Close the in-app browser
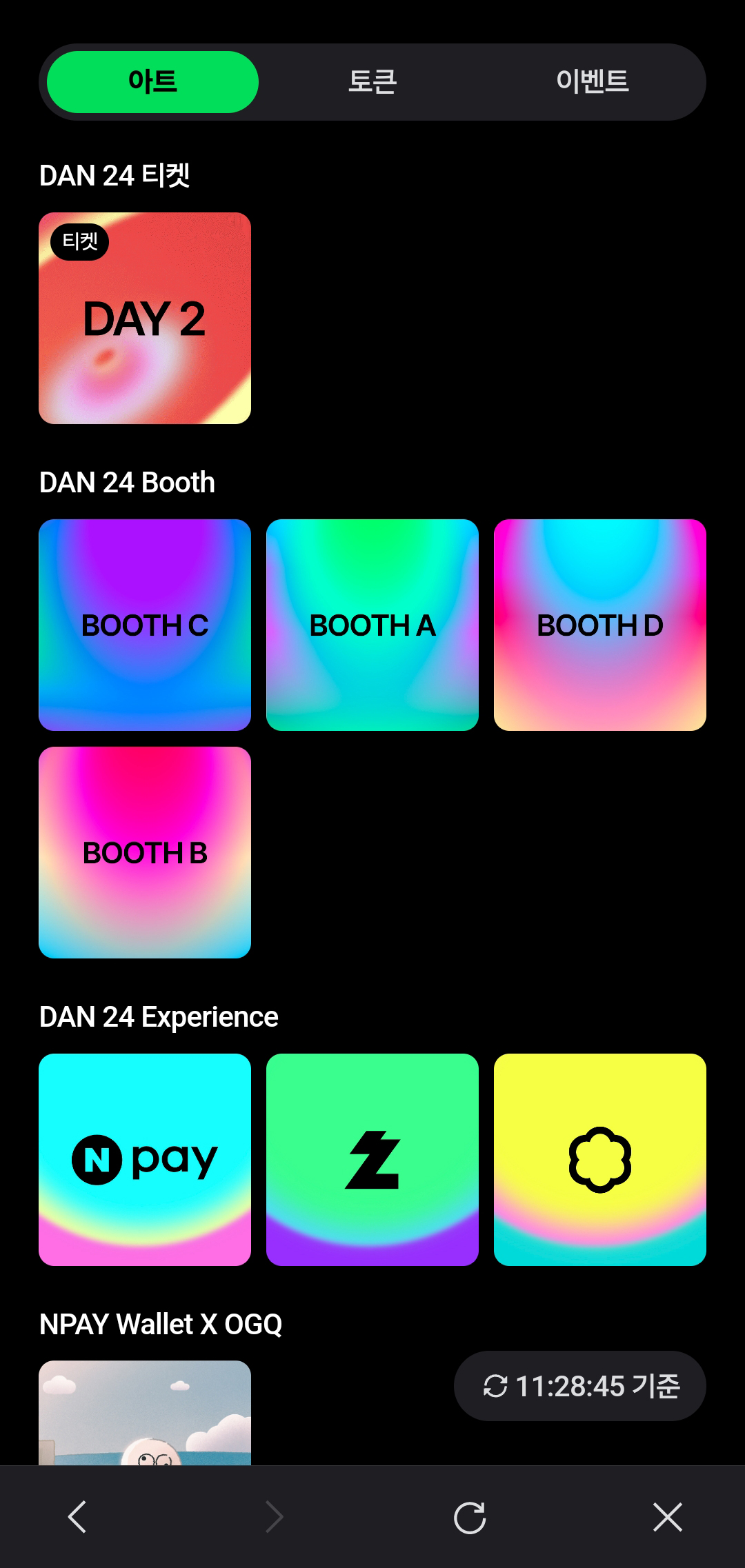This screenshot has width=745, height=1568. click(667, 1517)
